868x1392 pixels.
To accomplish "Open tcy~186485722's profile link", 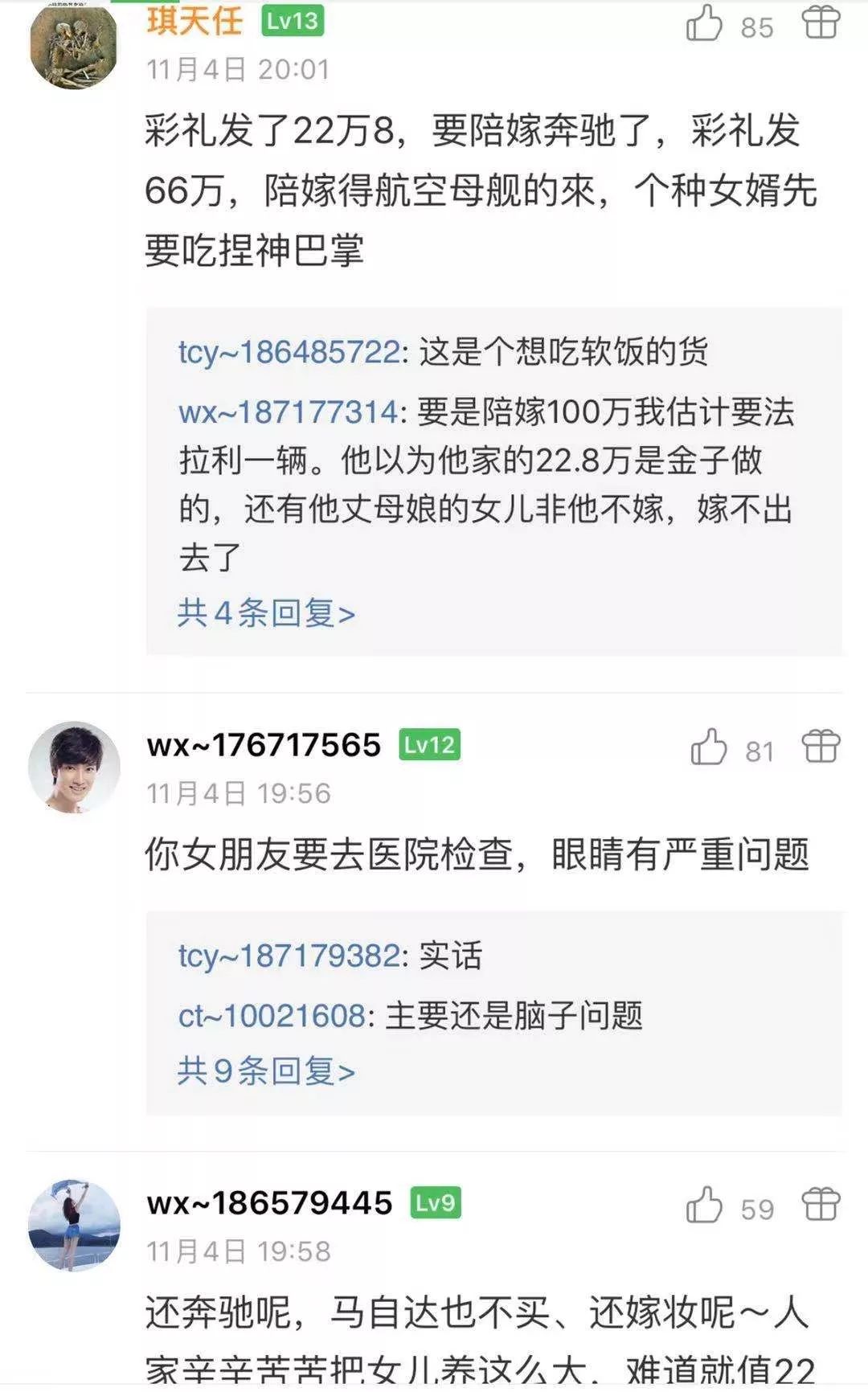I will 289,352.
